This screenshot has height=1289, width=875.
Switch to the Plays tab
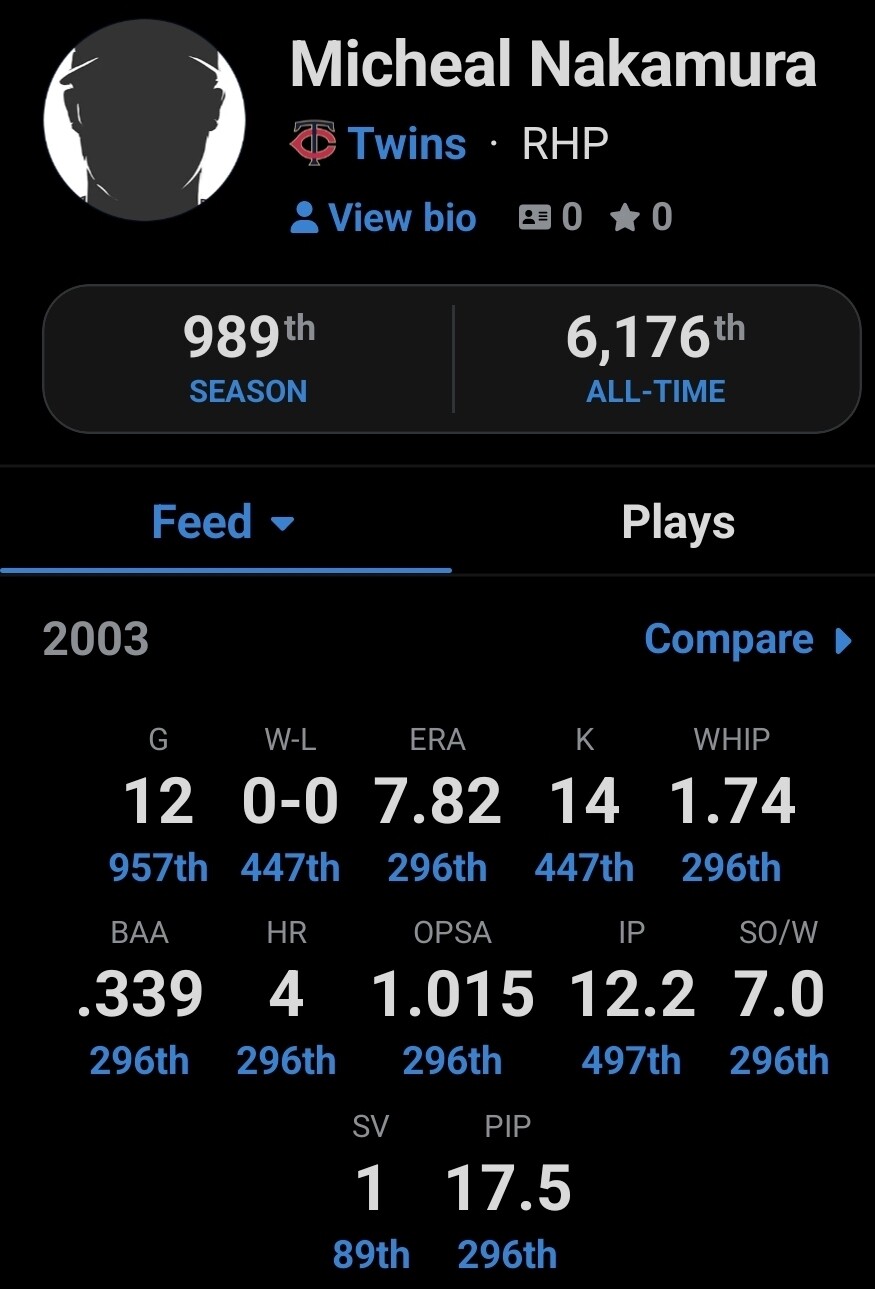coord(678,522)
